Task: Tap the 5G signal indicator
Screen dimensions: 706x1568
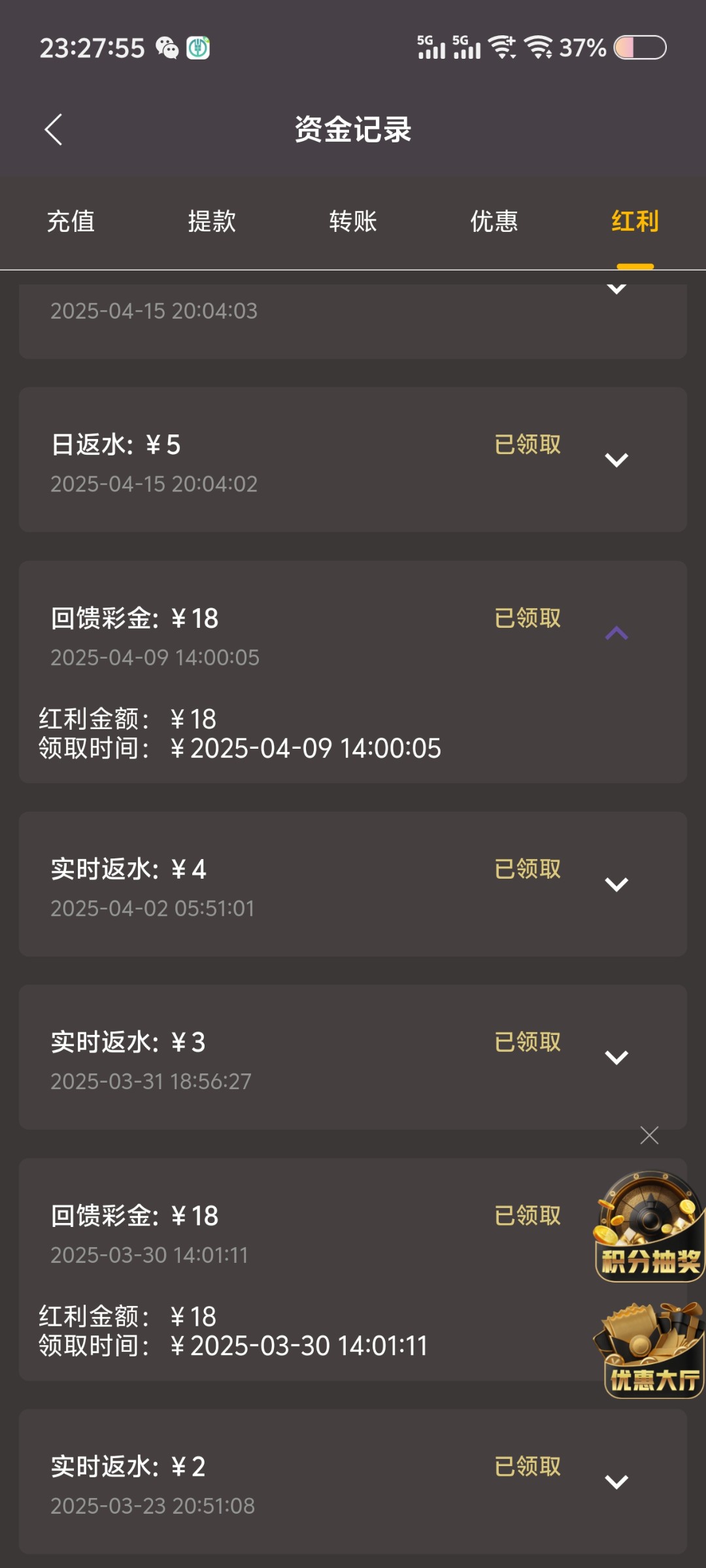Action: [431, 46]
